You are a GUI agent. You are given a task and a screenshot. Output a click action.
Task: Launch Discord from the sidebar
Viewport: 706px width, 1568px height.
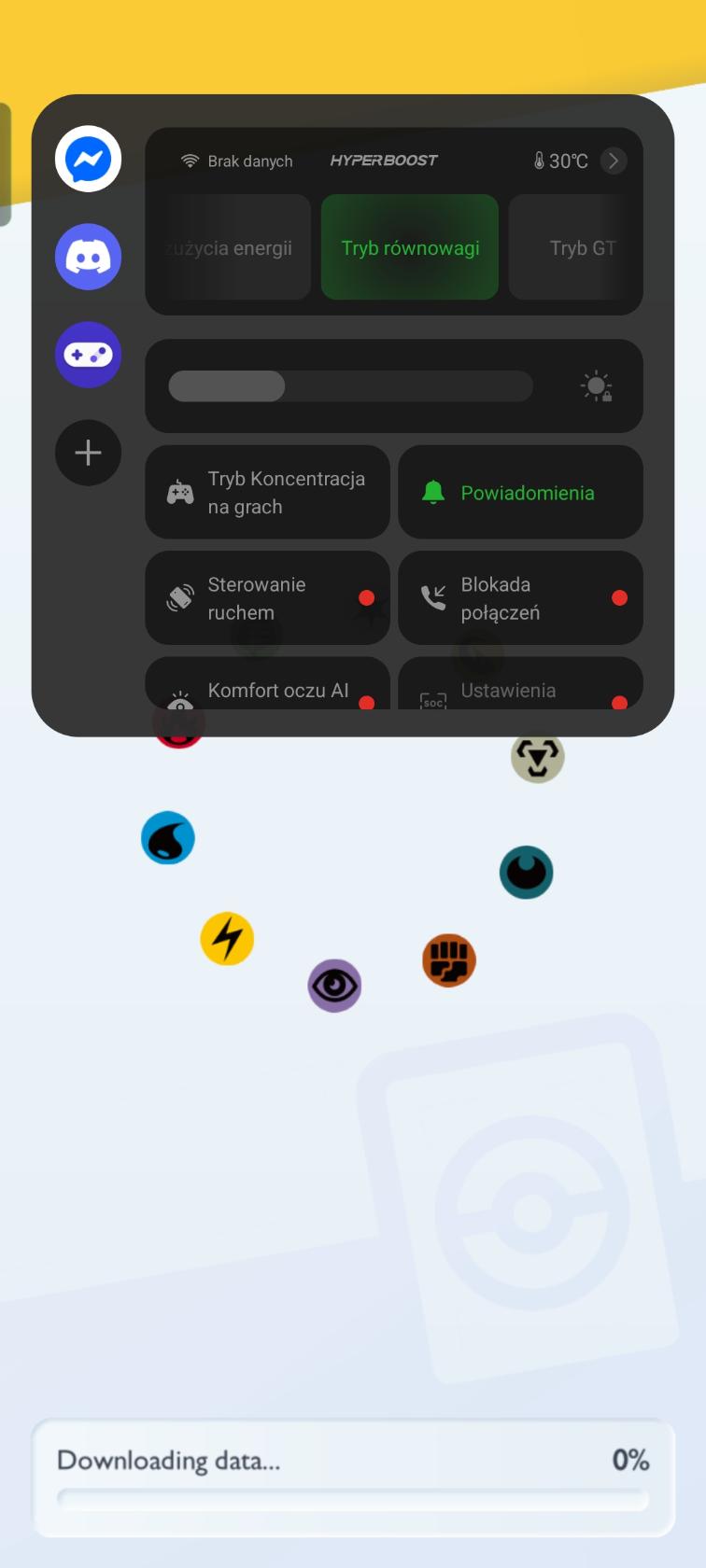(x=88, y=257)
